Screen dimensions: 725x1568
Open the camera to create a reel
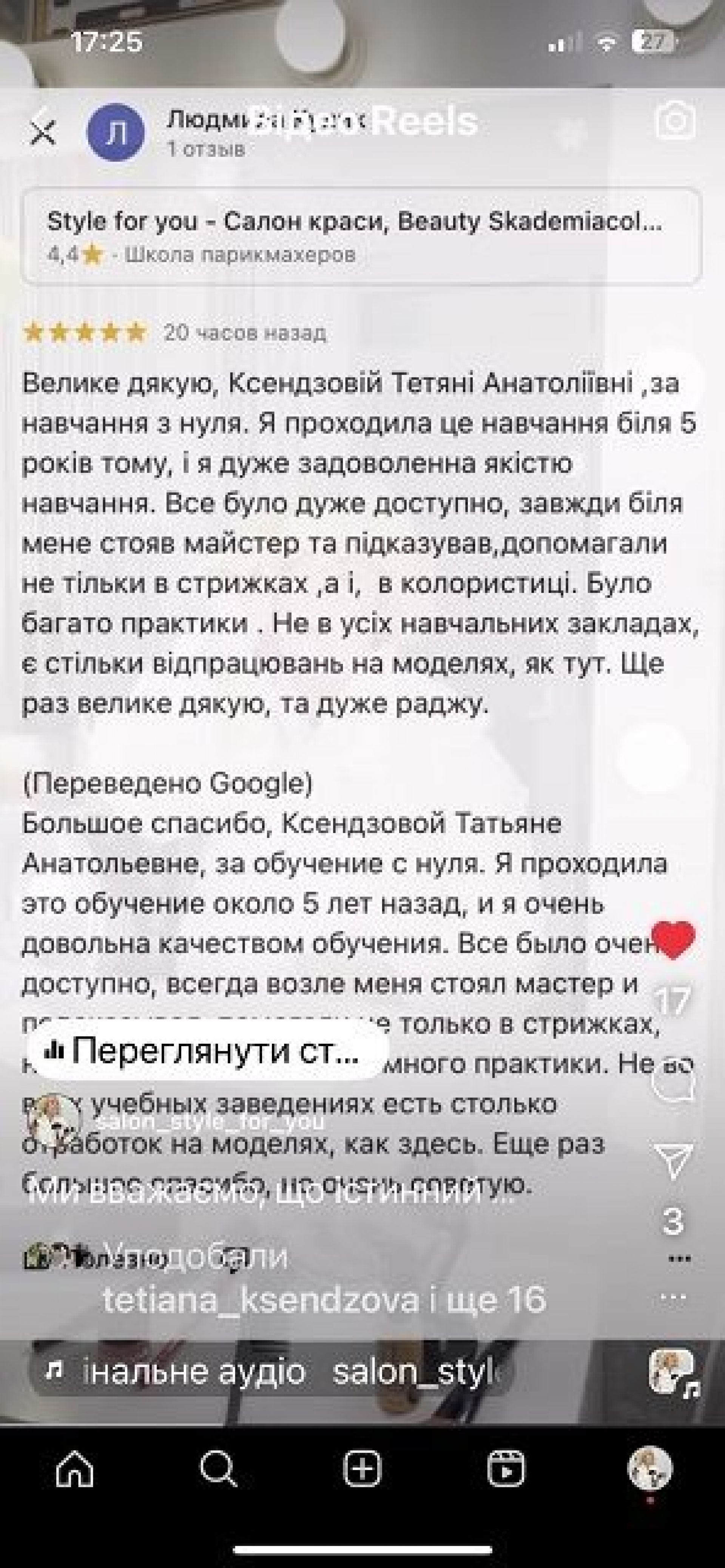[x=675, y=120]
